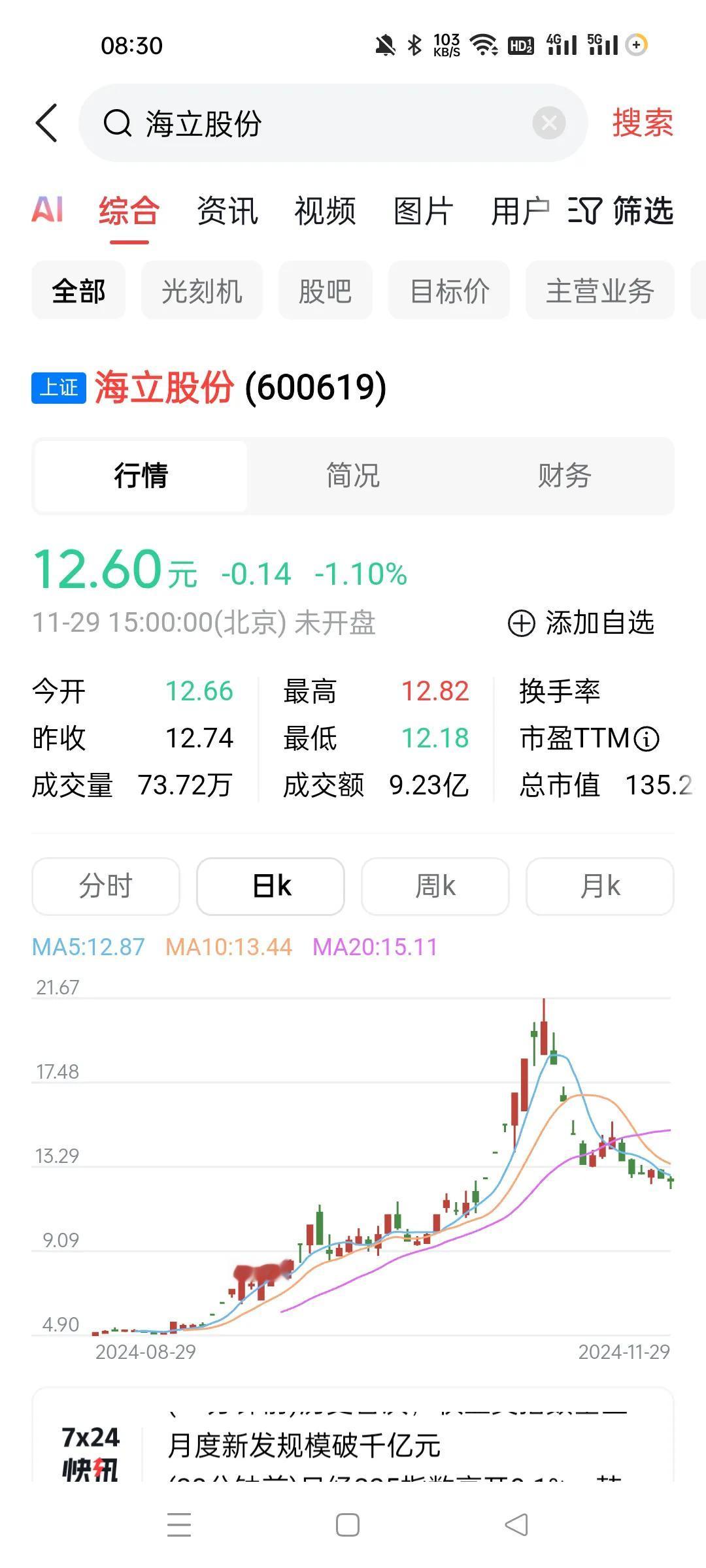Tap the red 搜索 button
706x1568 pixels.
[x=643, y=123]
